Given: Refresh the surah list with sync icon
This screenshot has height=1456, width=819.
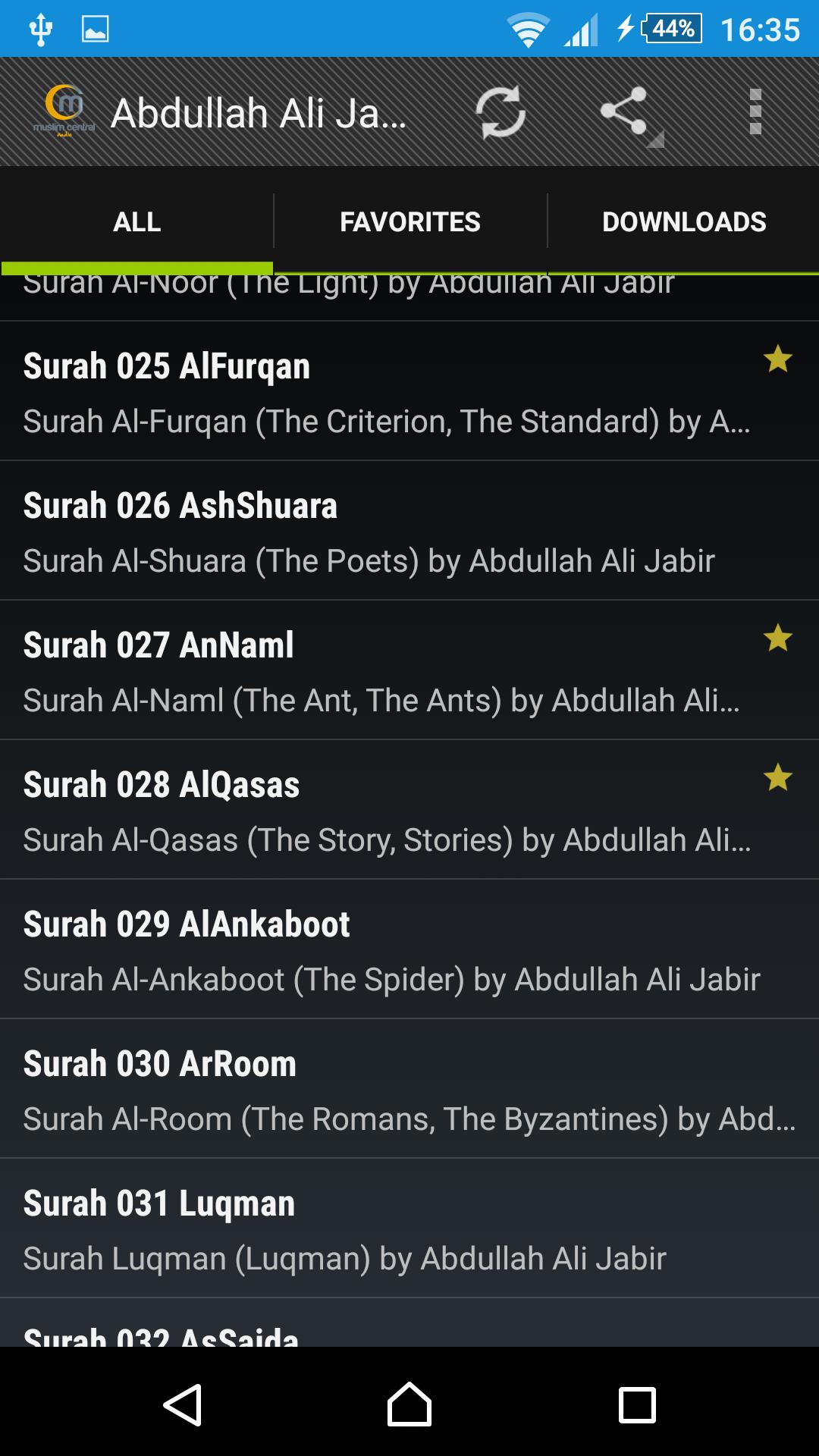Looking at the screenshot, I should tap(500, 111).
